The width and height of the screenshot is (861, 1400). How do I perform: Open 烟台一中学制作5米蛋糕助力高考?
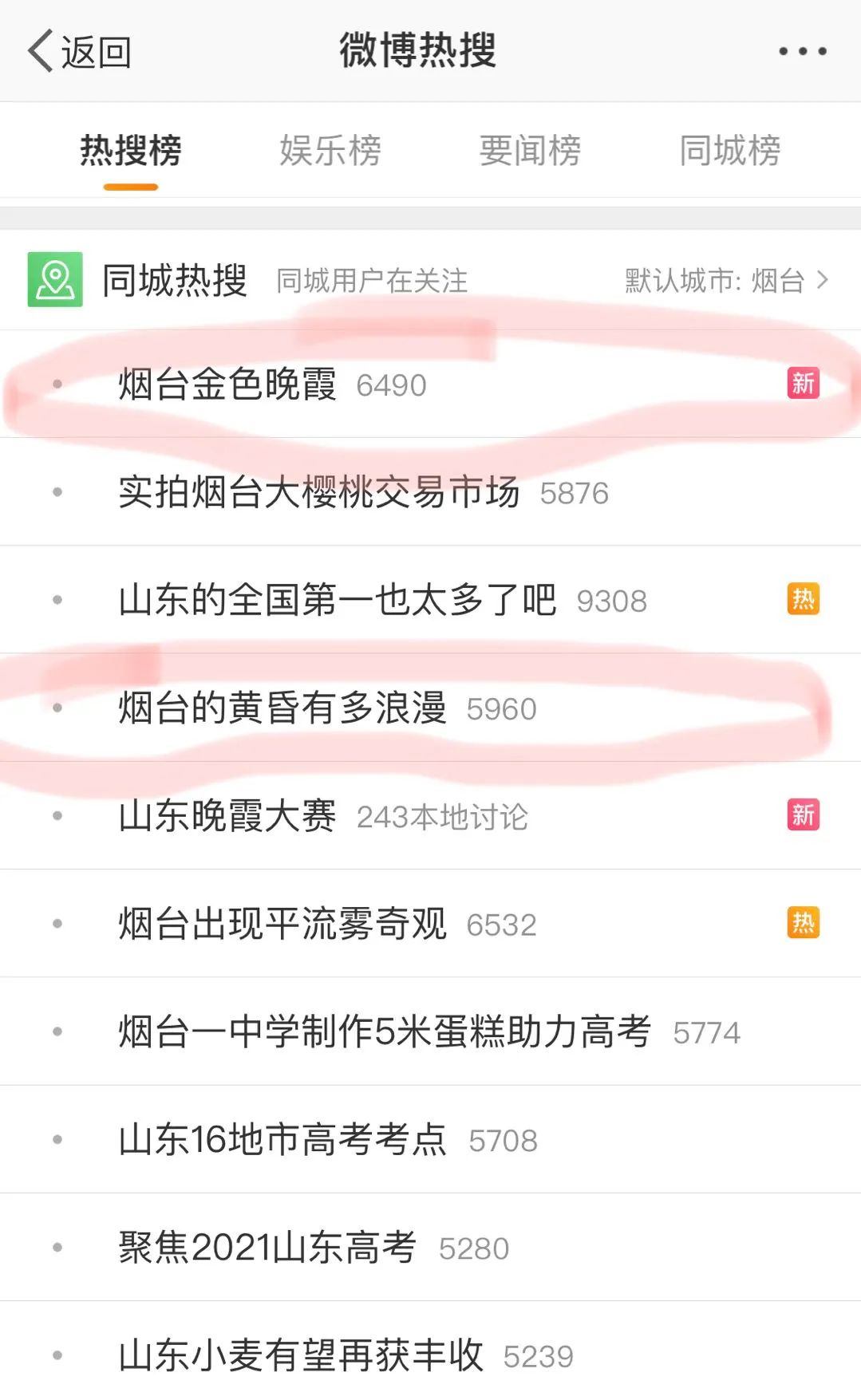click(x=385, y=1031)
